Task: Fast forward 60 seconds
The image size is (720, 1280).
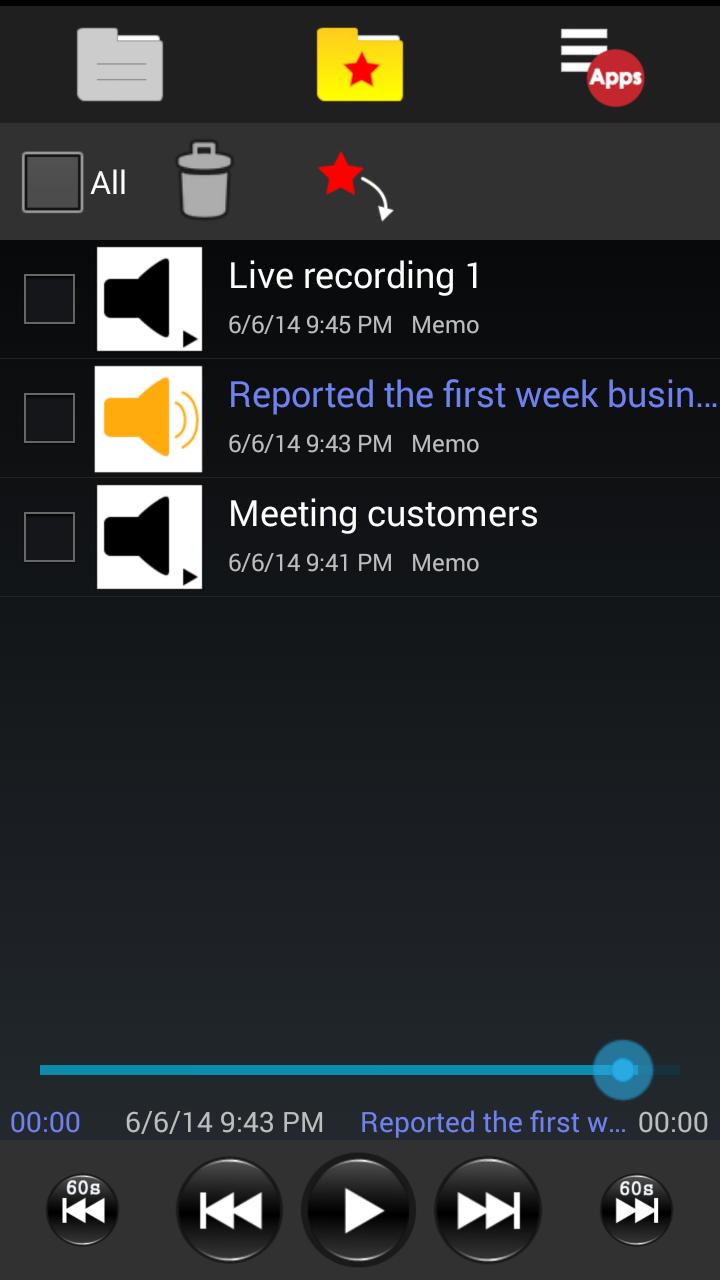Action: pos(636,1210)
